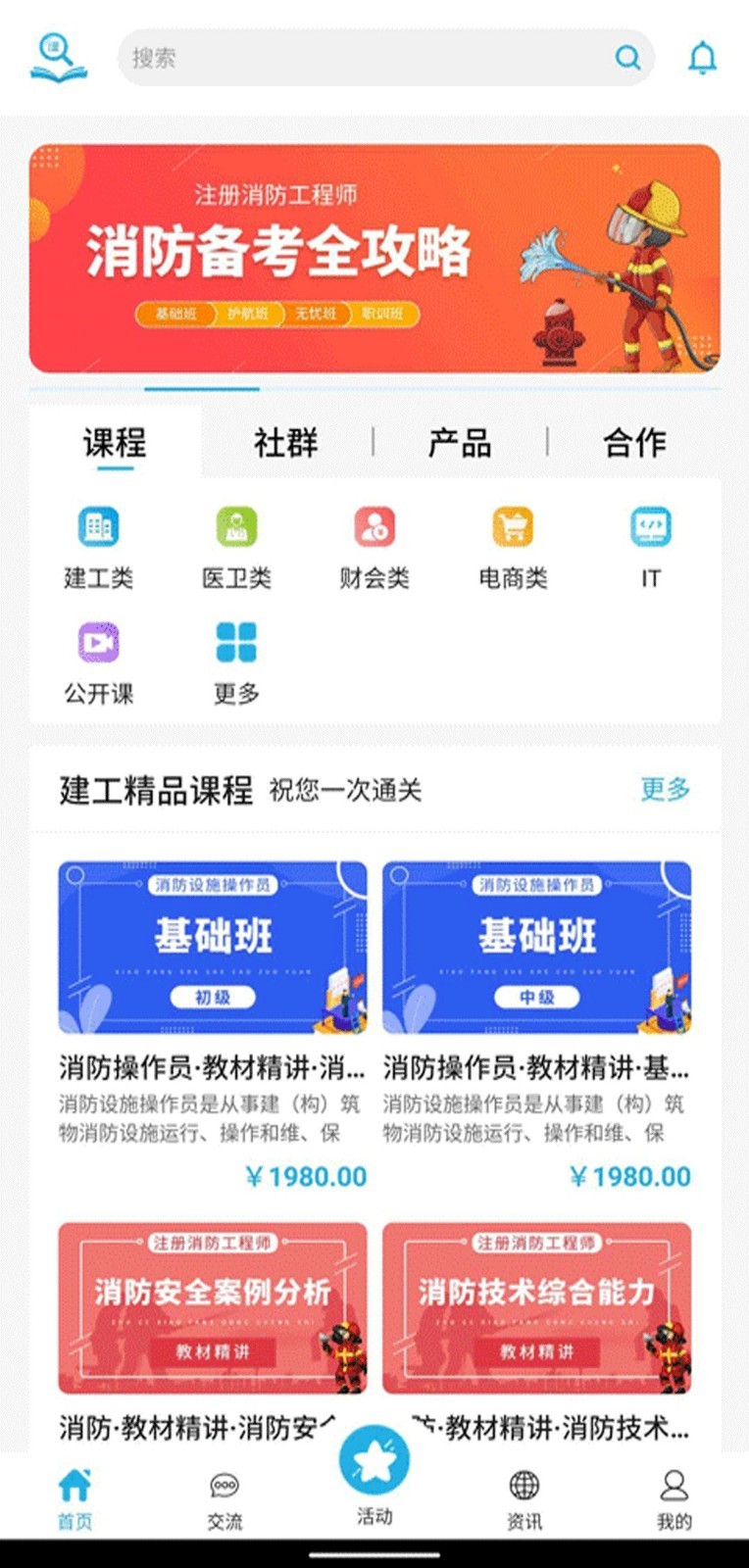Open the 基础班 初级 course card

[x=212, y=947]
